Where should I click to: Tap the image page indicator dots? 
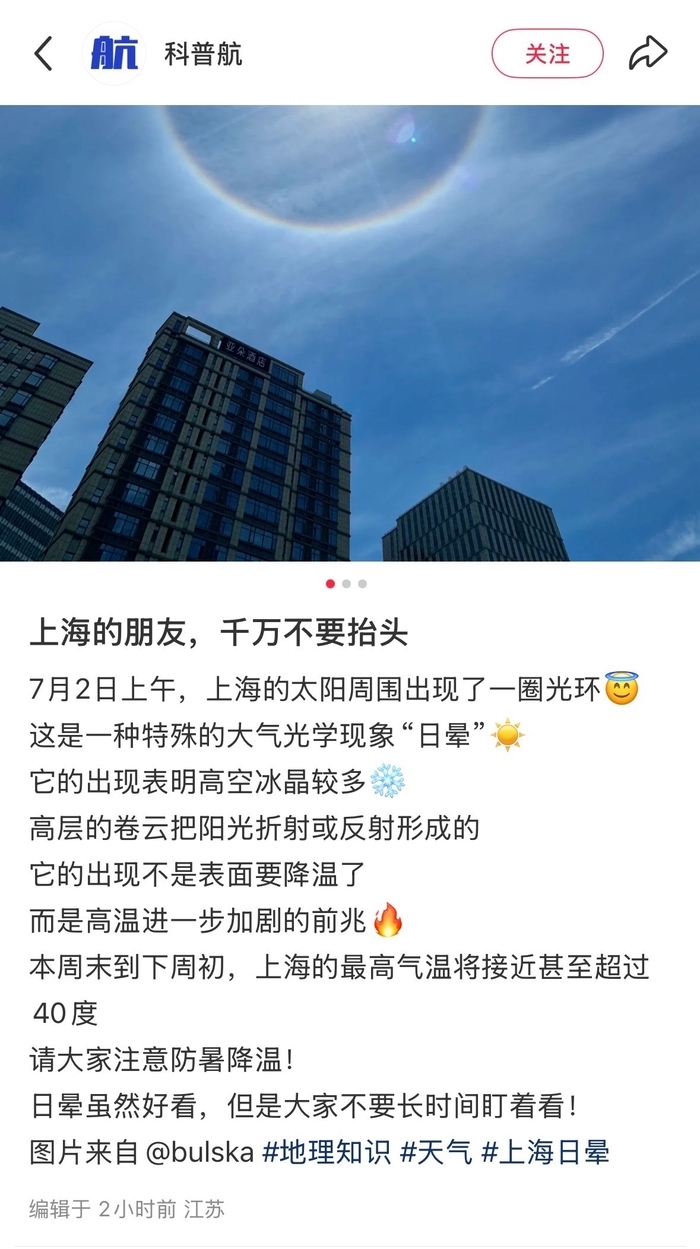pyautogui.click(x=346, y=583)
